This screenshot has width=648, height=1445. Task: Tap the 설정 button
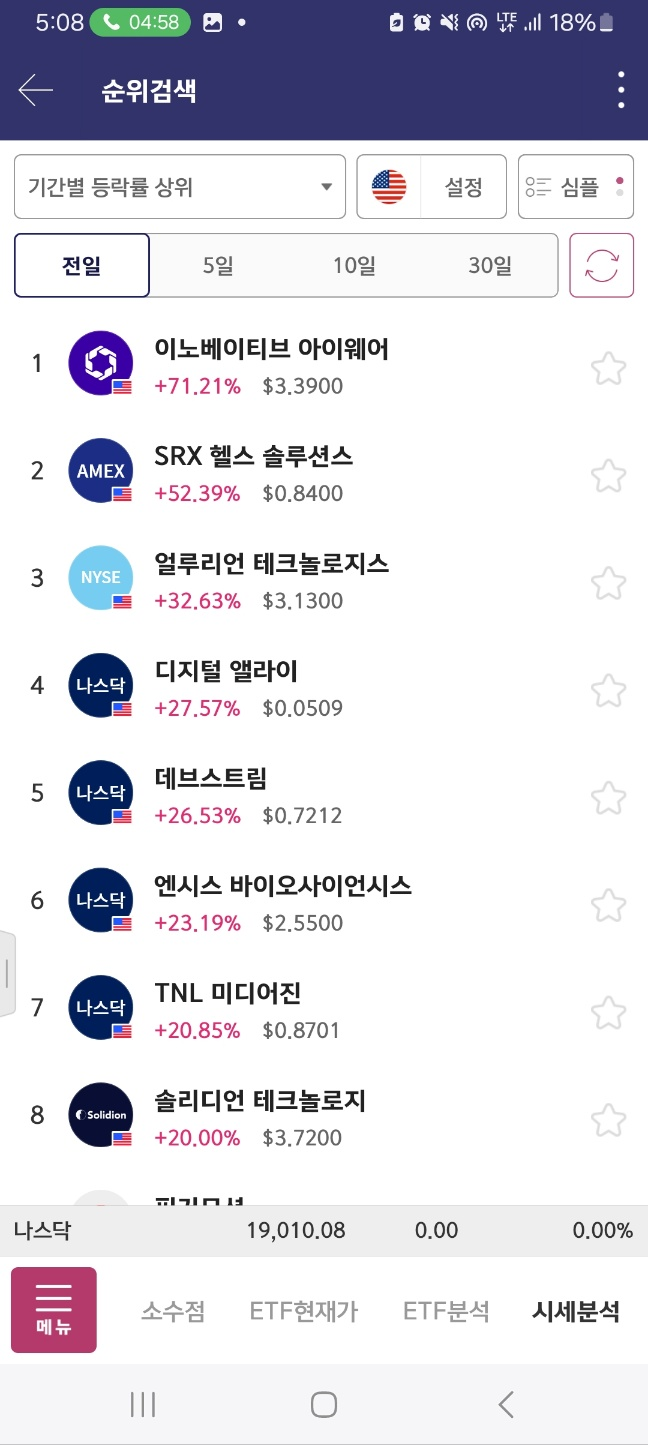[464, 186]
